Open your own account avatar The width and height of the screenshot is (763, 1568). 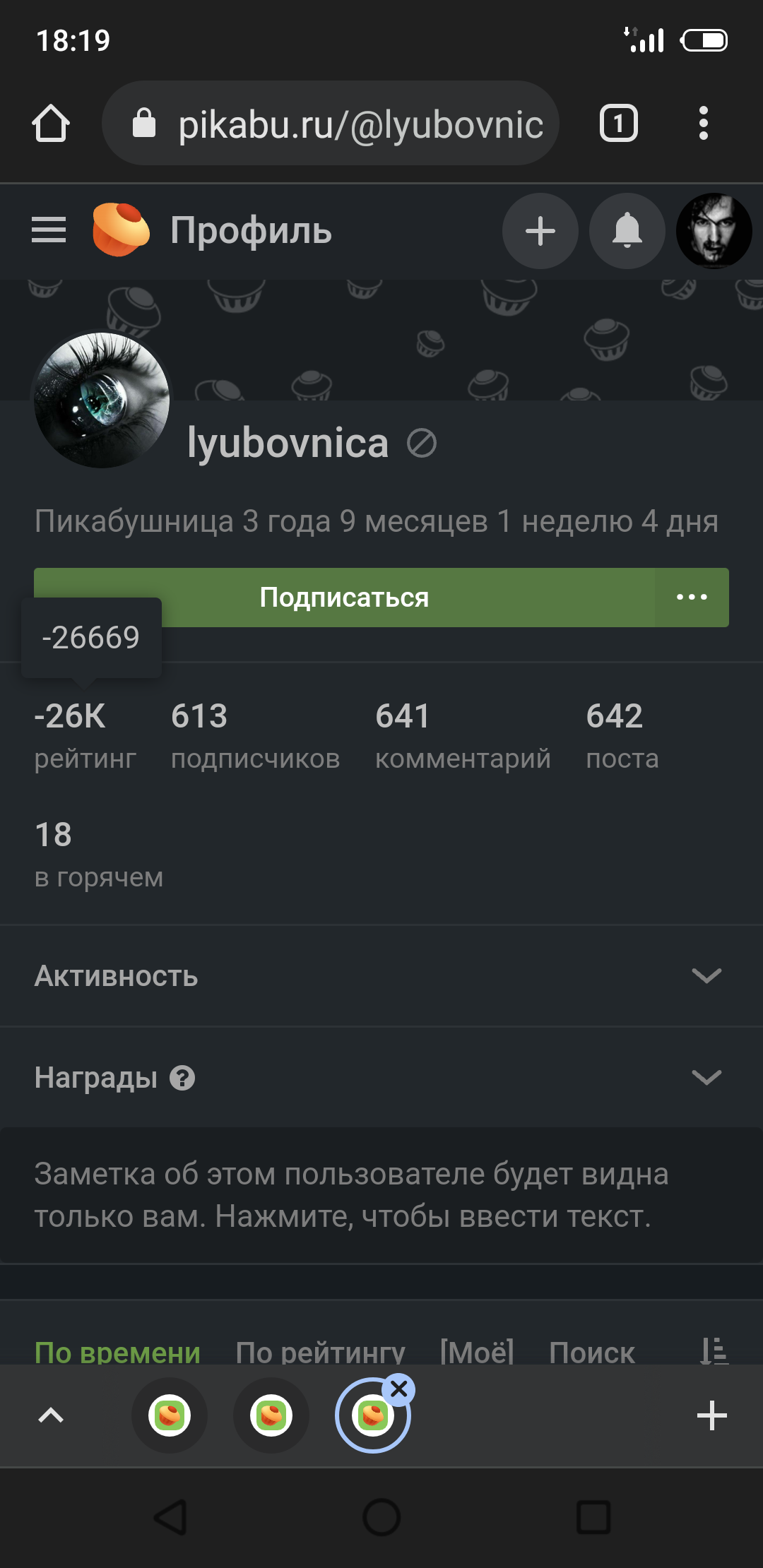[714, 231]
